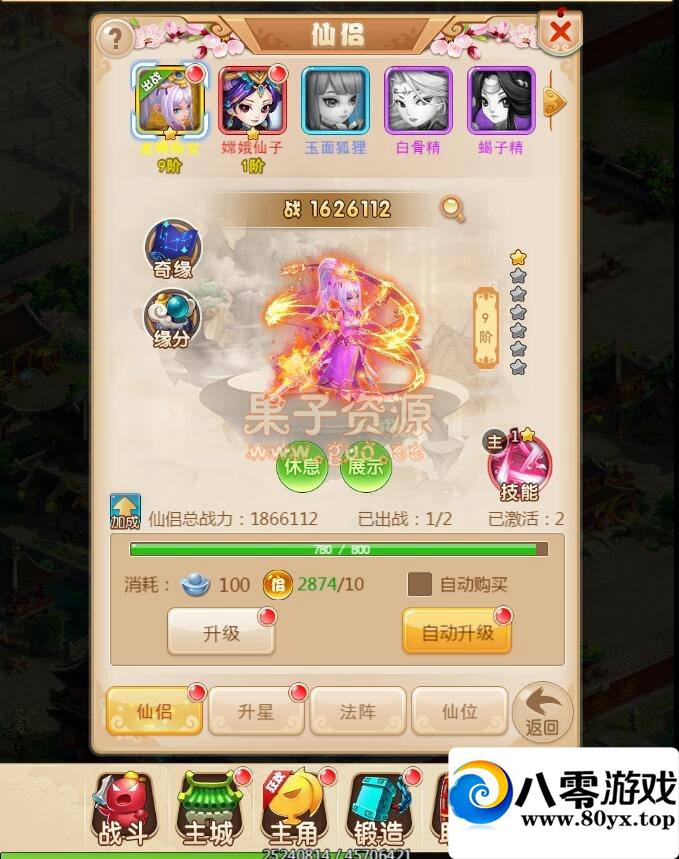Show more companions with the arrow
Screen dimensions: 679x859
(x=554, y=100)
